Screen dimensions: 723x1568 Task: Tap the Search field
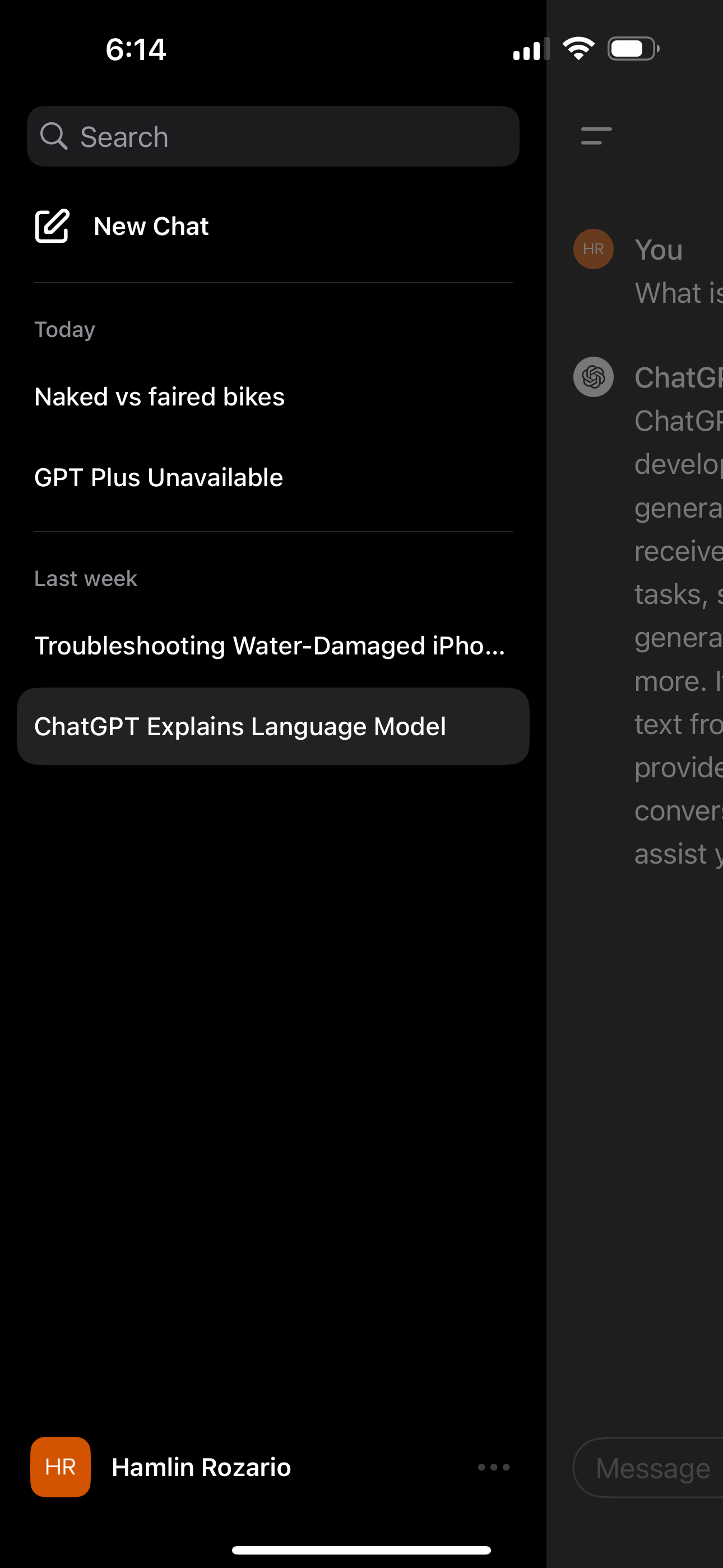click(272, 136)
